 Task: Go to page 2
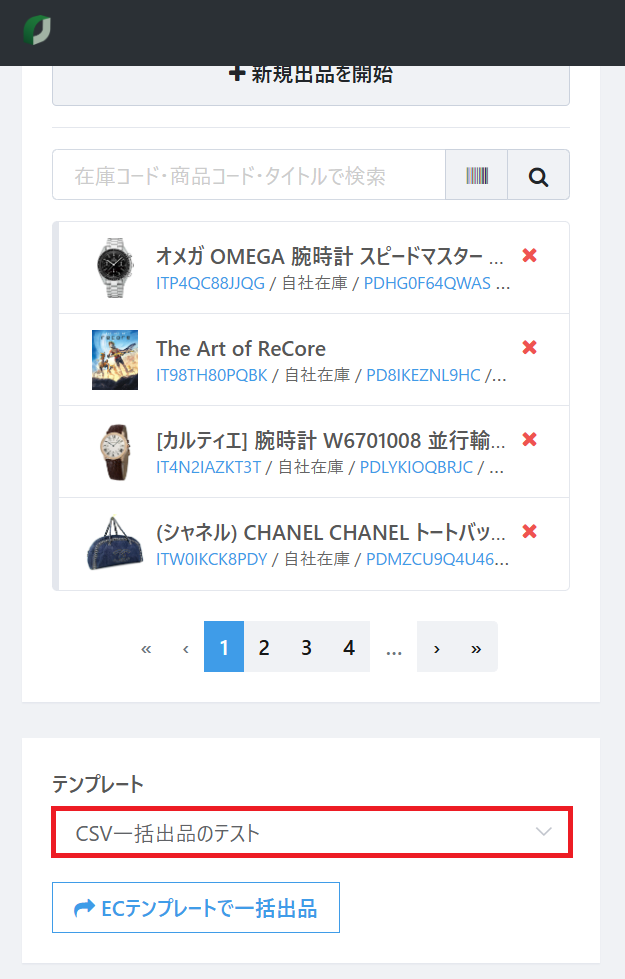[264, 647]
